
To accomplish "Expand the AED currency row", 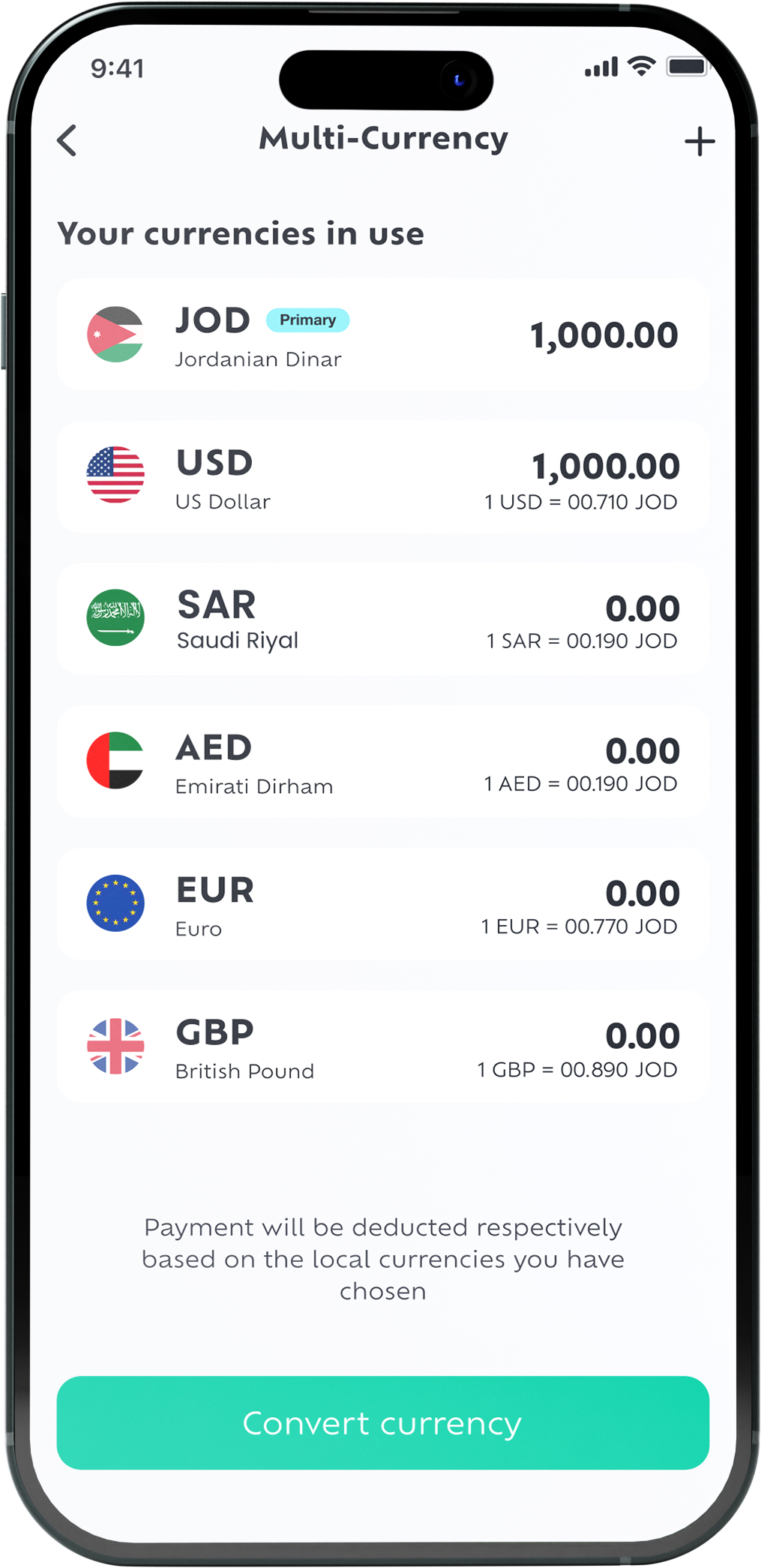I will (380, 761).
